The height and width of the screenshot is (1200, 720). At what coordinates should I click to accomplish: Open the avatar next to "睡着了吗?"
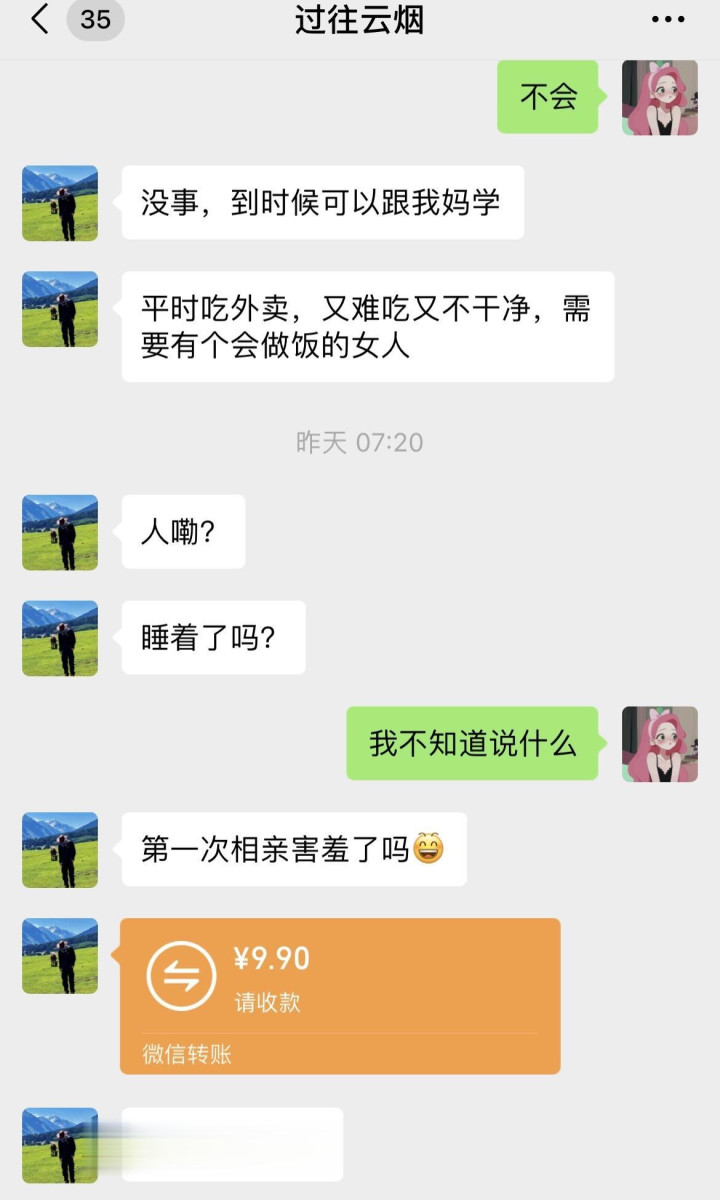[x=60, y=638]
